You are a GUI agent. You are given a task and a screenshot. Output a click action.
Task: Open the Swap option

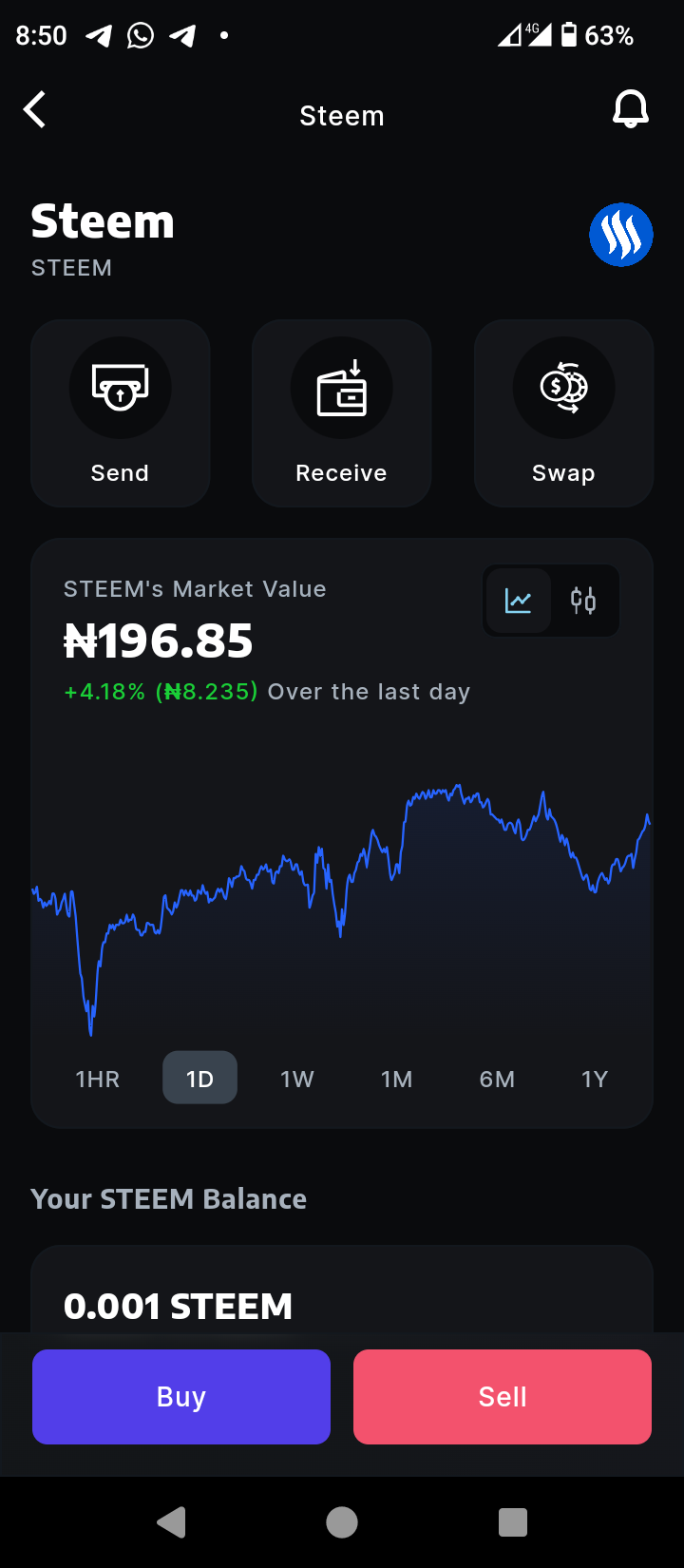click(x=563, y=412)
